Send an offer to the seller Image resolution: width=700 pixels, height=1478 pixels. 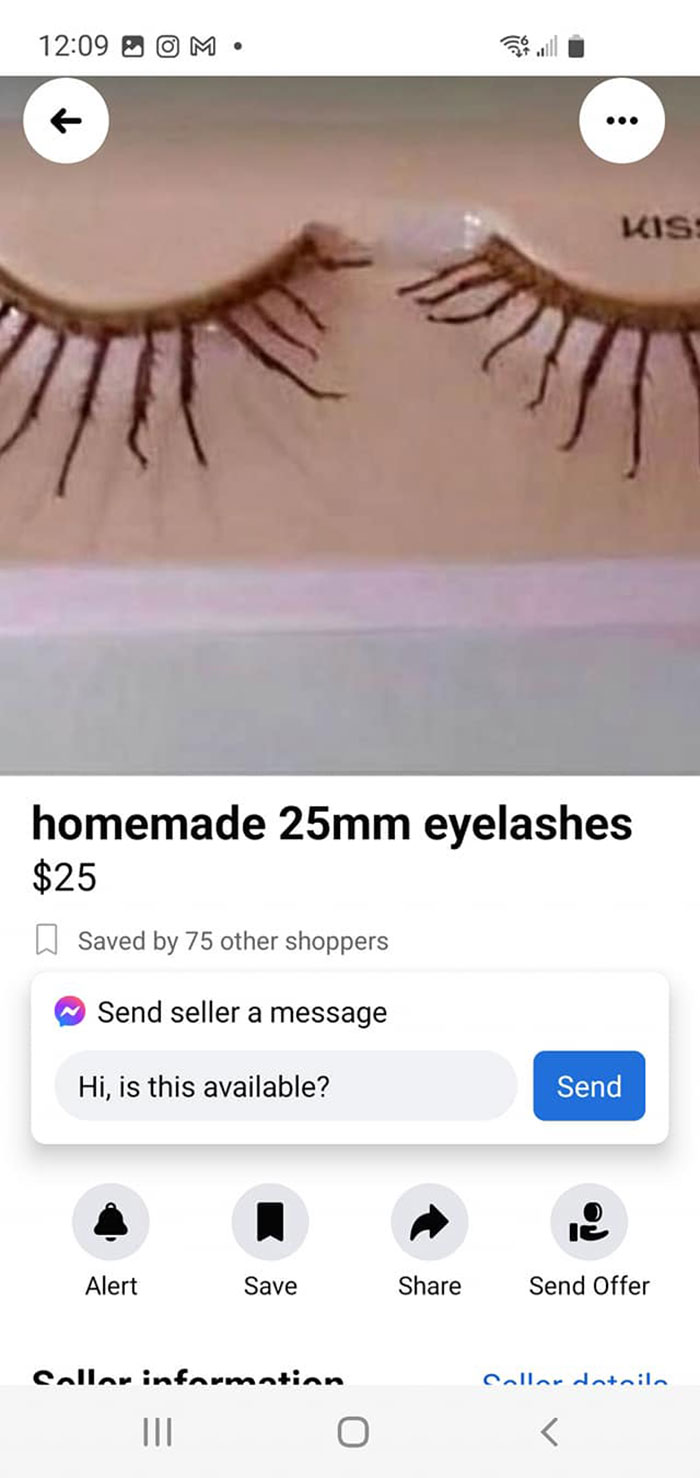click(x=589, y=1222)
